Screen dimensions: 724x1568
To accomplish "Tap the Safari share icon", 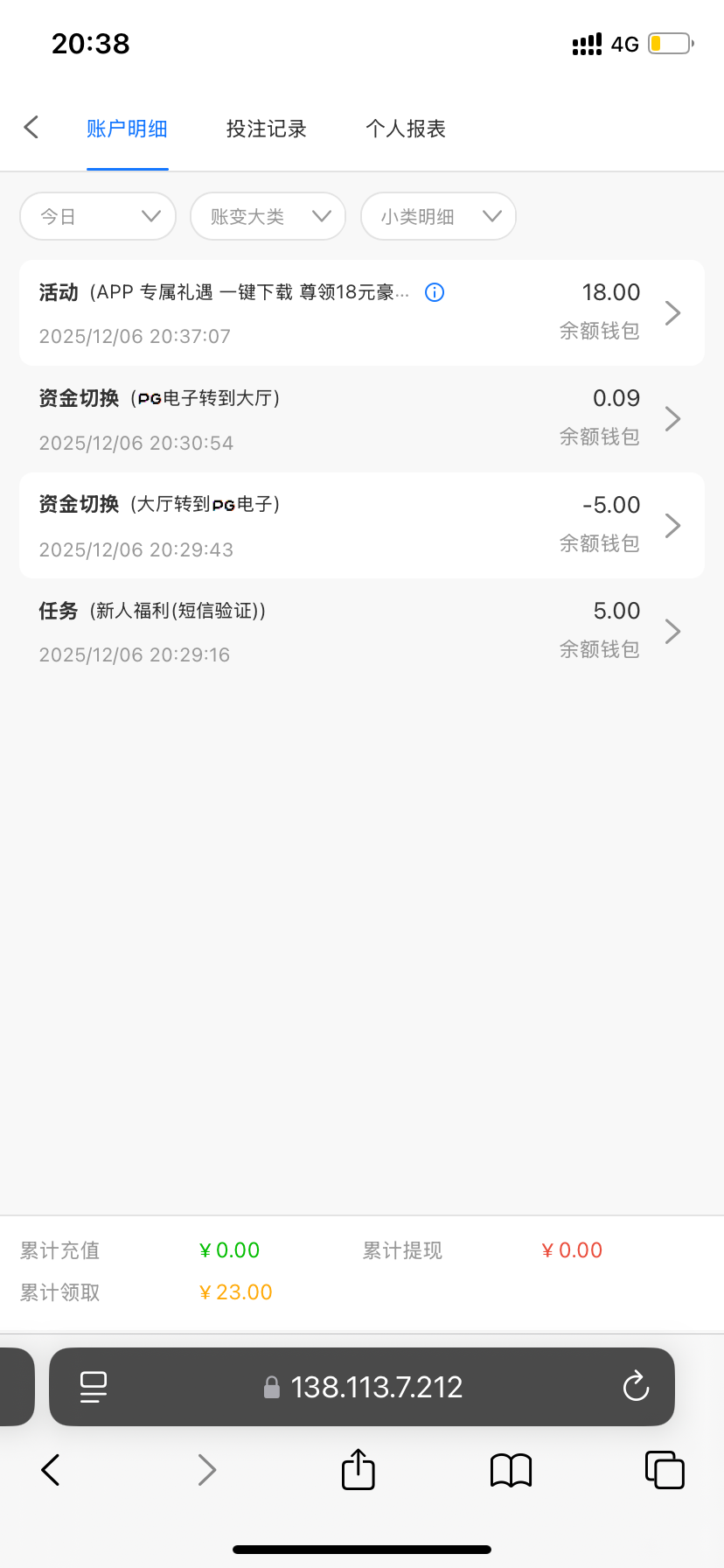I will click(x=357, y=1469).
